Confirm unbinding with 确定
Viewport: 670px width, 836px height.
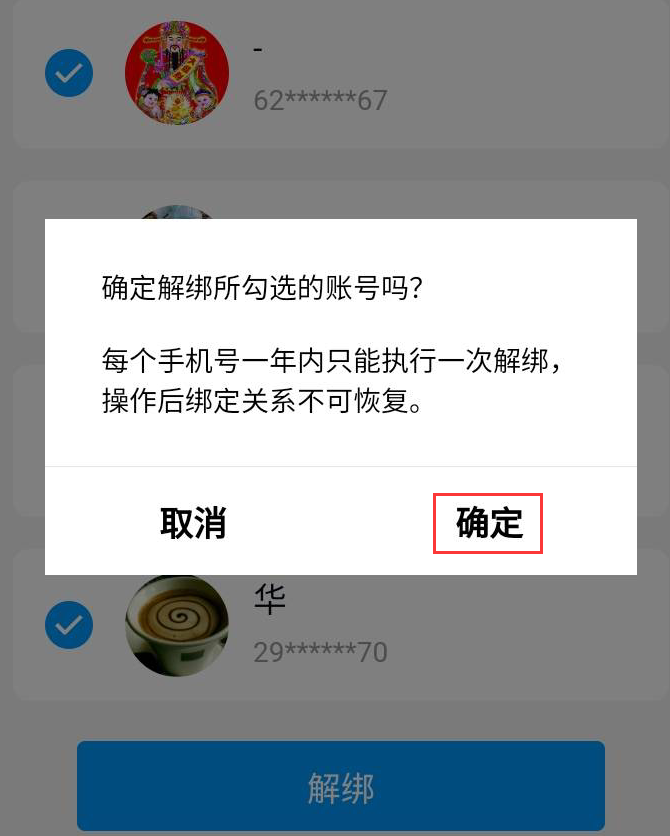[x=488, y=523]
